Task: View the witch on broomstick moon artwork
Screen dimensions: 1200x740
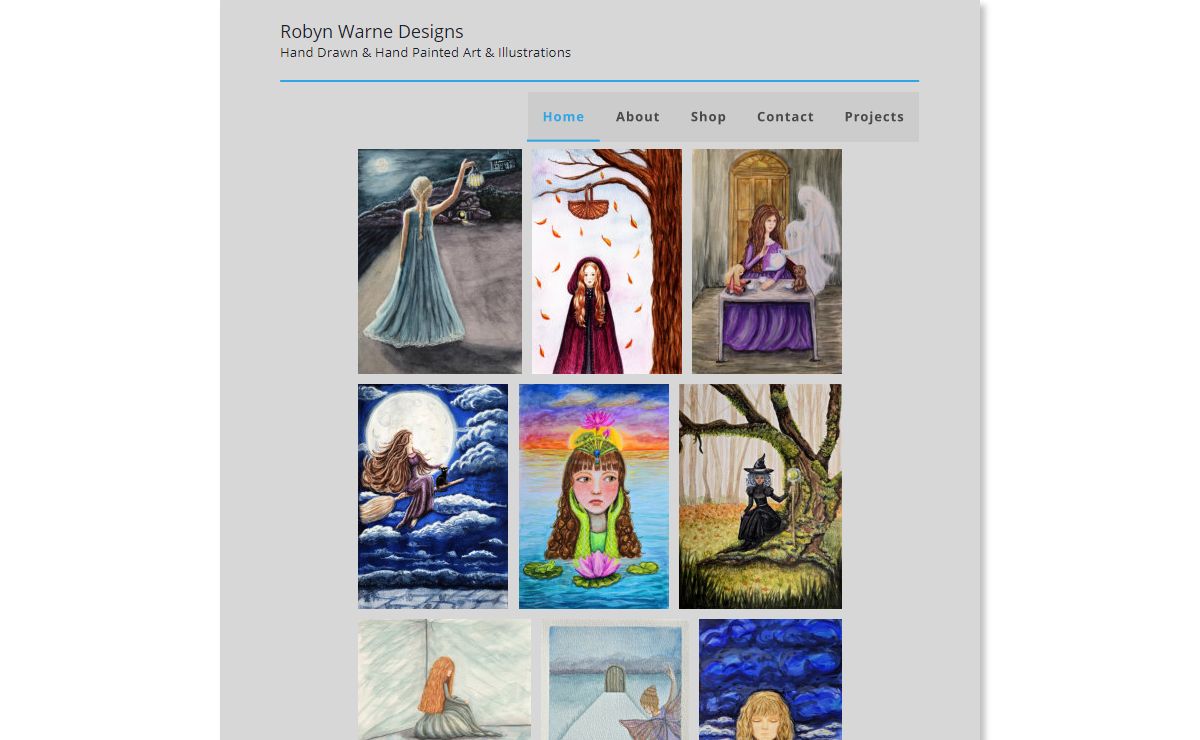Action: (x=433, y=496)
